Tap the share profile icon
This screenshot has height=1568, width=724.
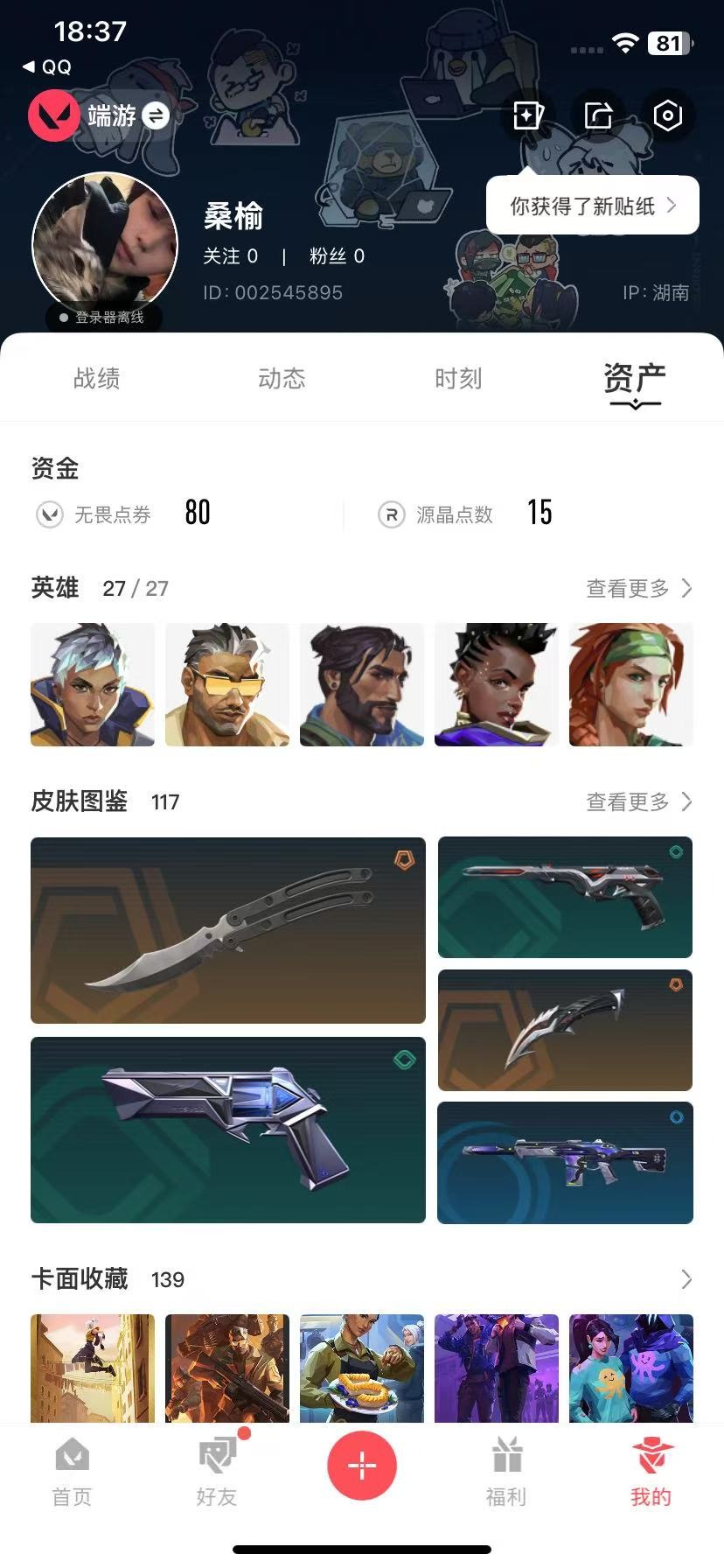coord(598,115)
